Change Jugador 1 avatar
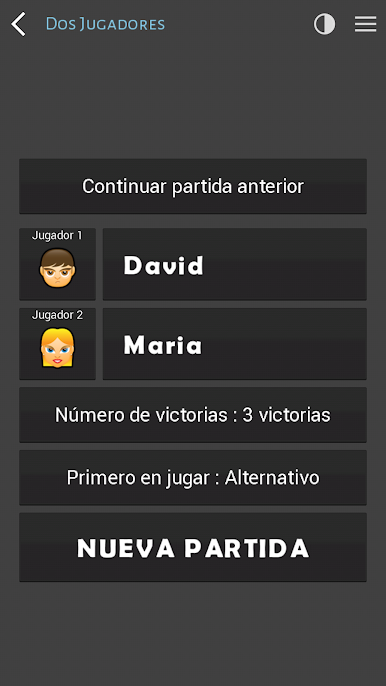Viewport: 386px width, 686px height. tap(57, 264)
